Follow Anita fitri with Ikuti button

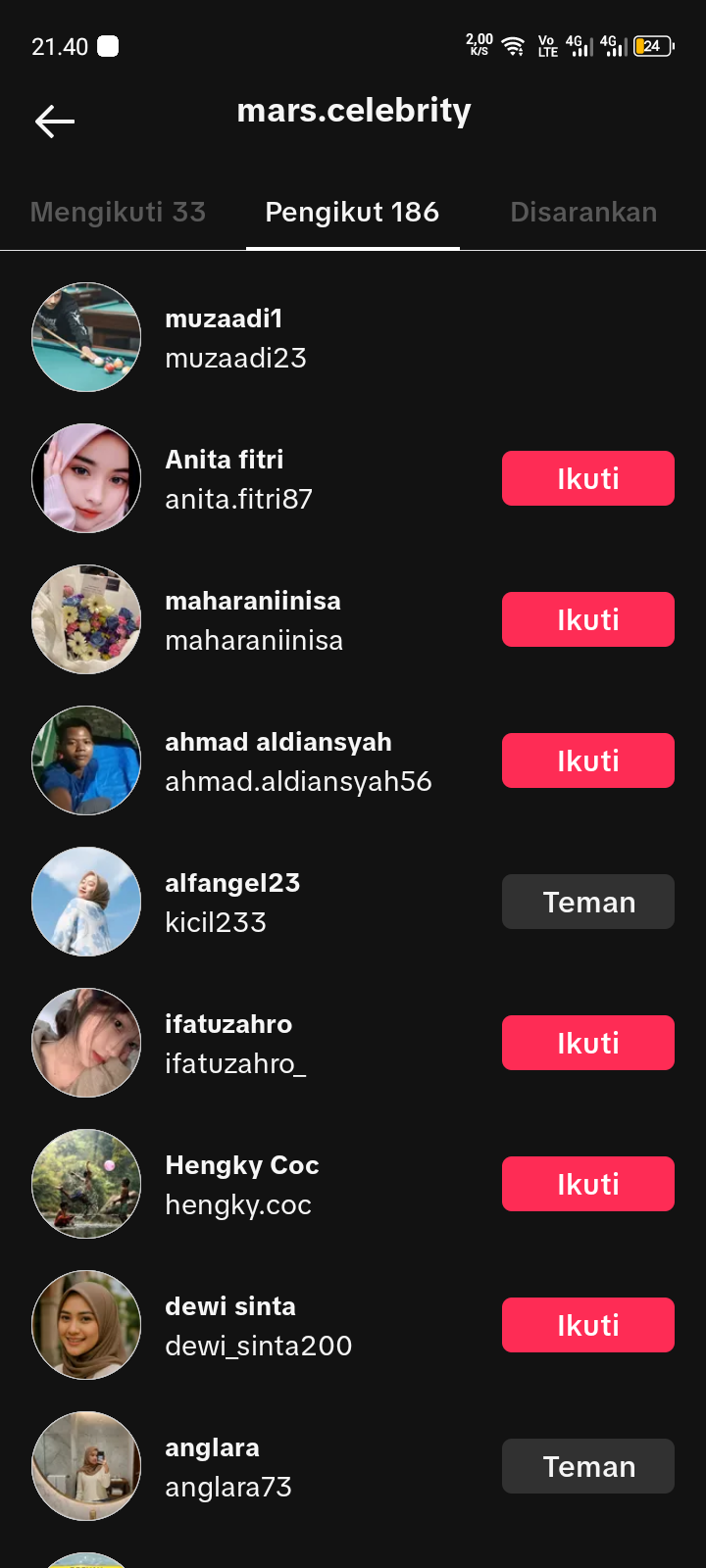pos(587,478)
